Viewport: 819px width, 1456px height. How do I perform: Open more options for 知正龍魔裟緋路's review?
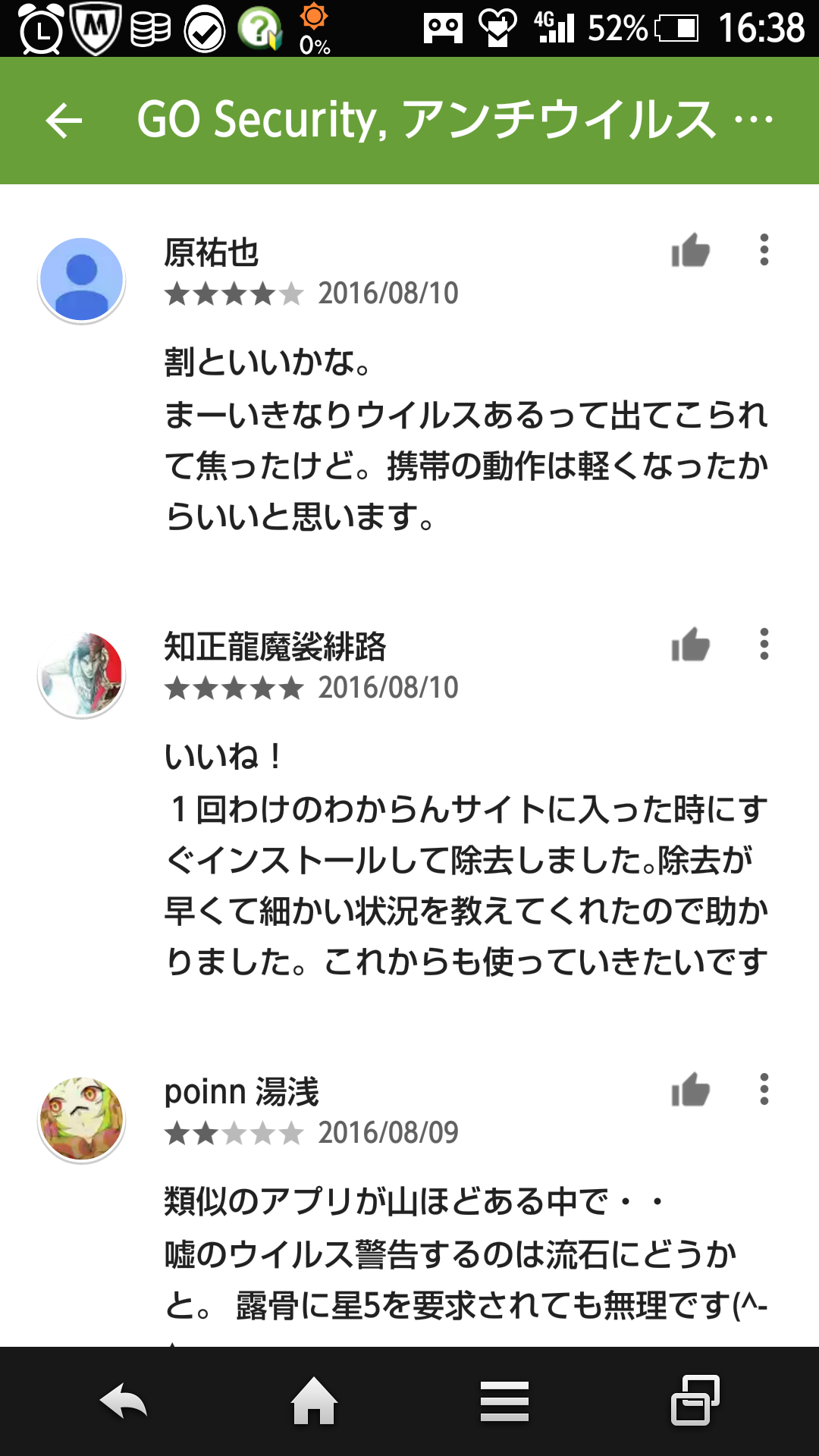click(x=764, y=645)
